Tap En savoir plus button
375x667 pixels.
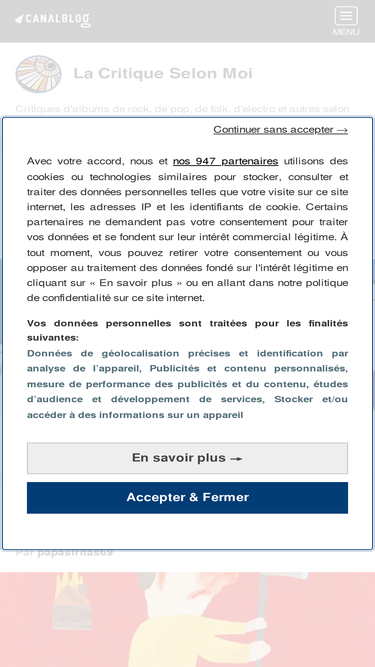pos(188,458)
